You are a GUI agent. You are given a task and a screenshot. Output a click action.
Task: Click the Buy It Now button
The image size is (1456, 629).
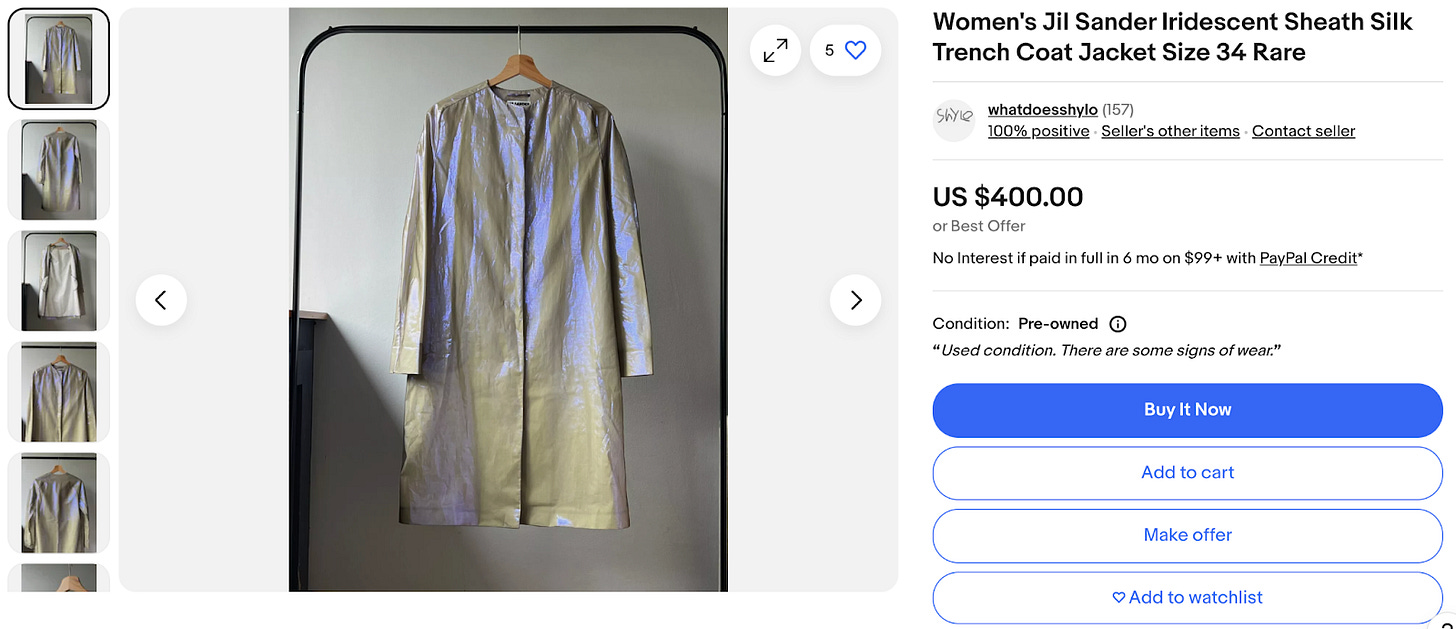pos(1187,410)
